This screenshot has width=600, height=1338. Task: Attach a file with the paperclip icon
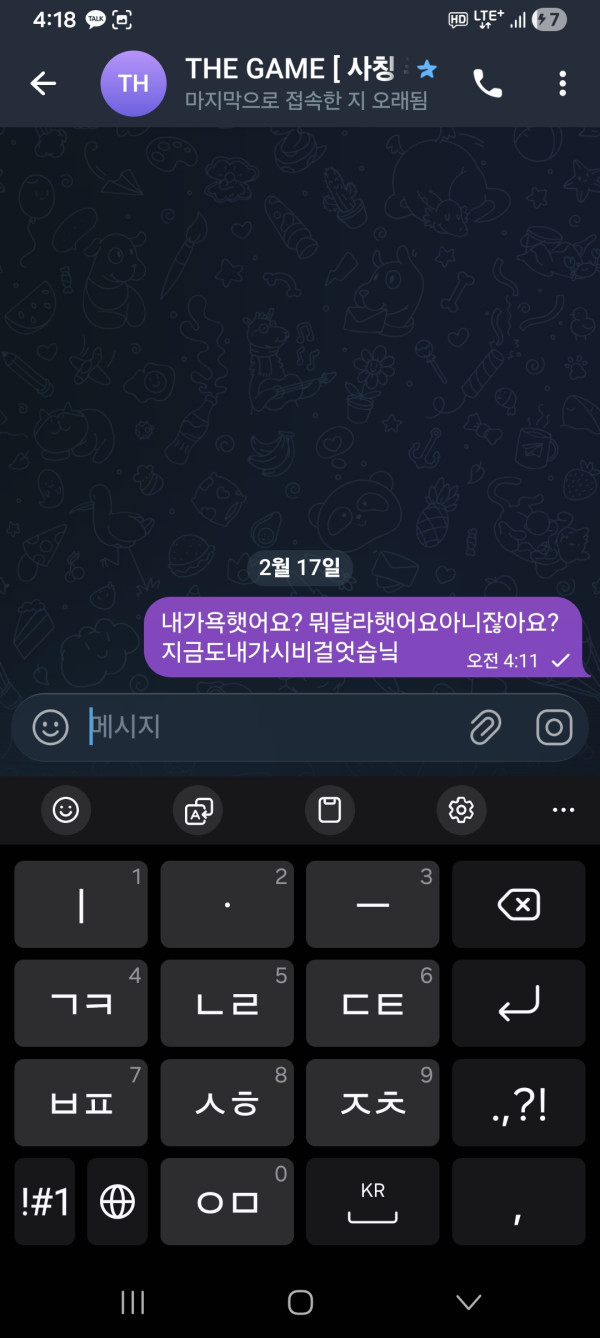pyautogui.click(x=485, y=727)
